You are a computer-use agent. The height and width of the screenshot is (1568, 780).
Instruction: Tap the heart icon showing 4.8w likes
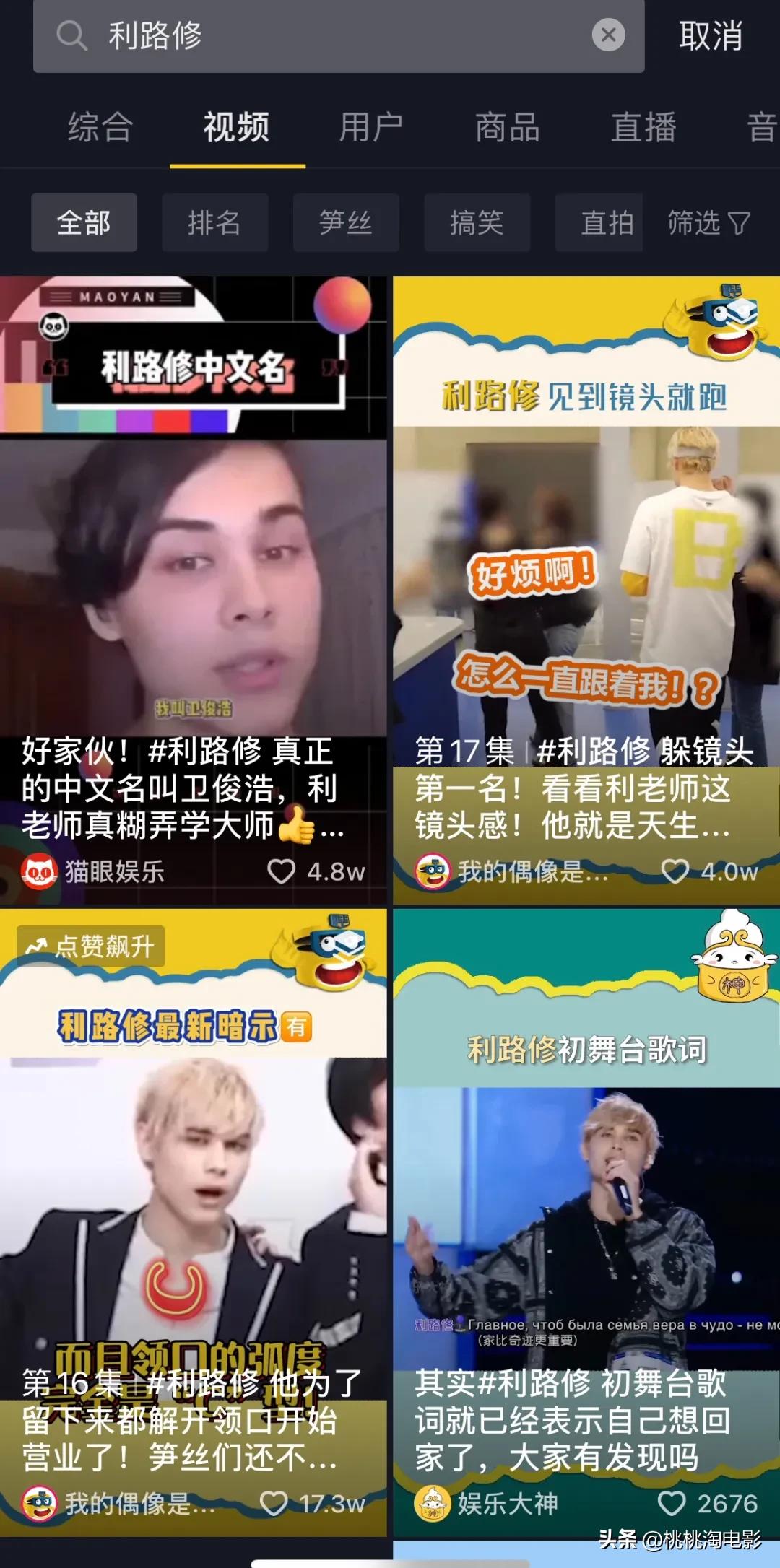(280, 869)
